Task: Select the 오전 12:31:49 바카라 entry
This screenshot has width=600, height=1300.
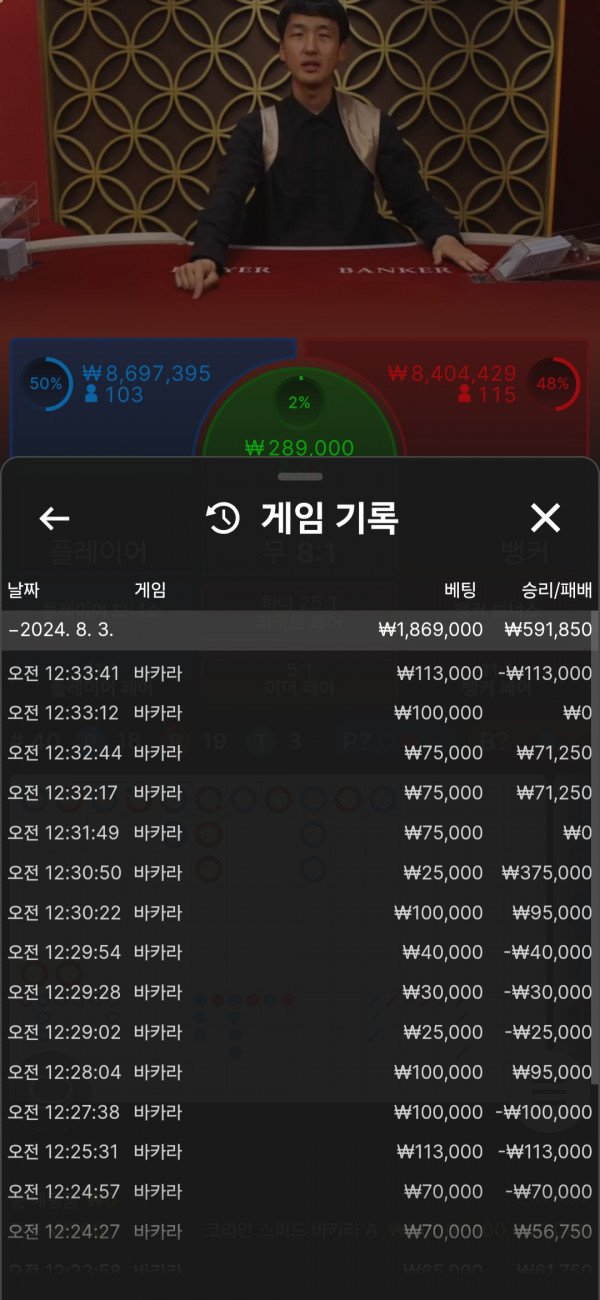Action: coord(298,833)
